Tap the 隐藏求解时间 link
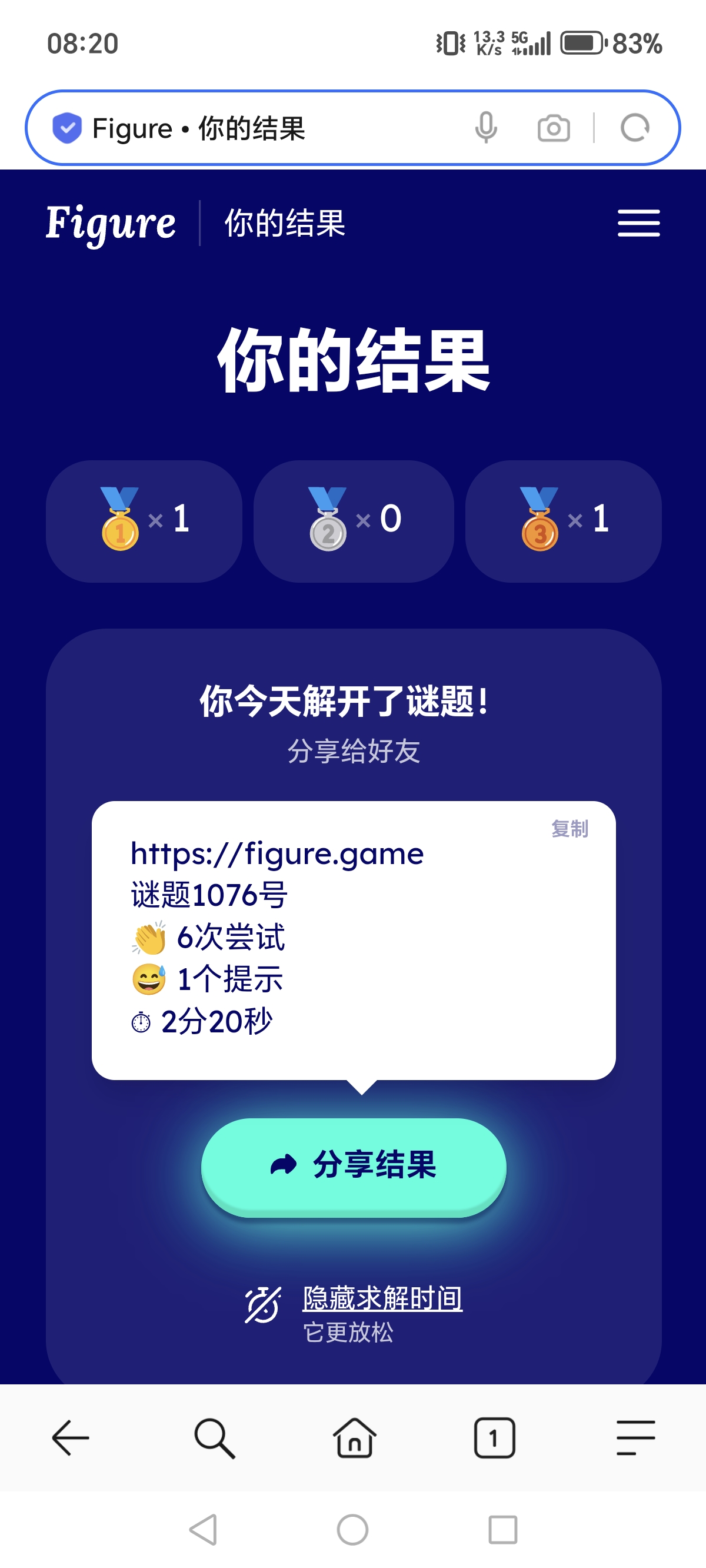This screenshot has width=706, height=1568. [382, 1298]
